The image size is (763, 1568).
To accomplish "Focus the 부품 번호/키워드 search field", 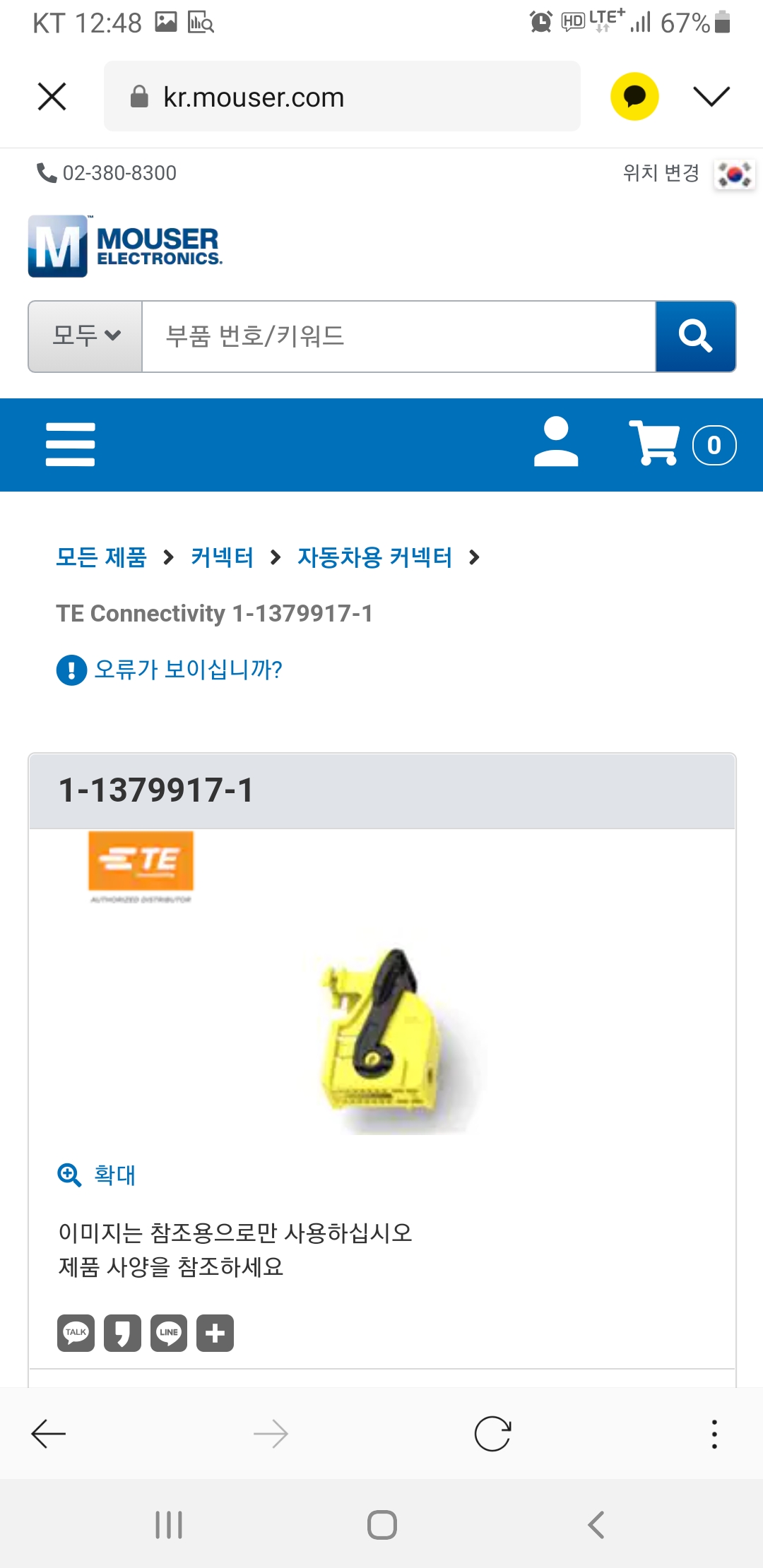I will click(398, 336).
